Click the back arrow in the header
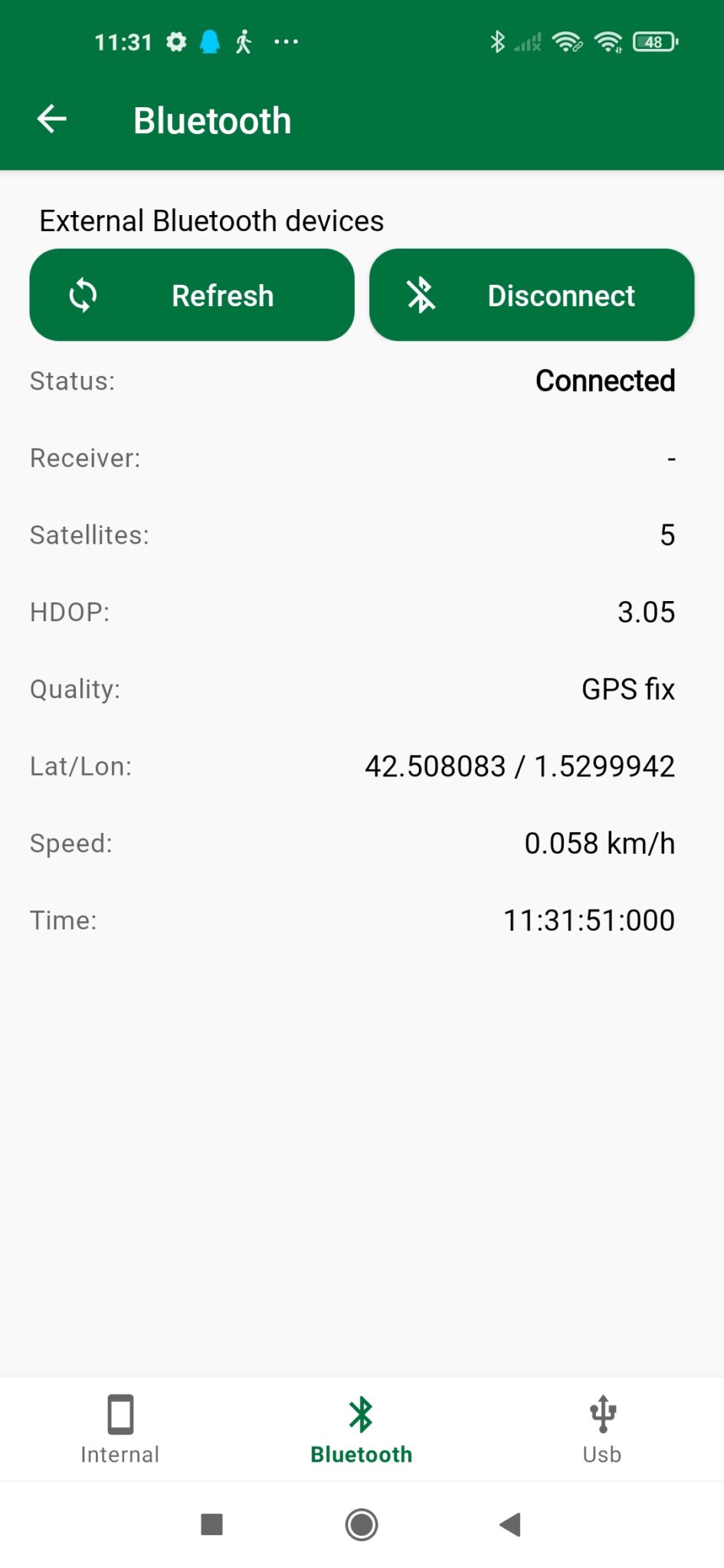724x1568 pixels. point(51,117)
